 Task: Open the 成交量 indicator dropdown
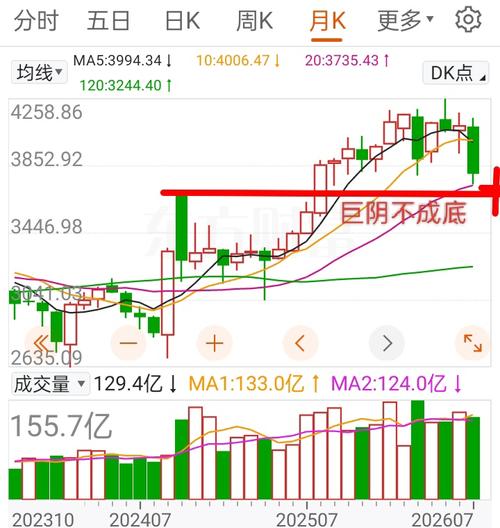click(51, 384)
